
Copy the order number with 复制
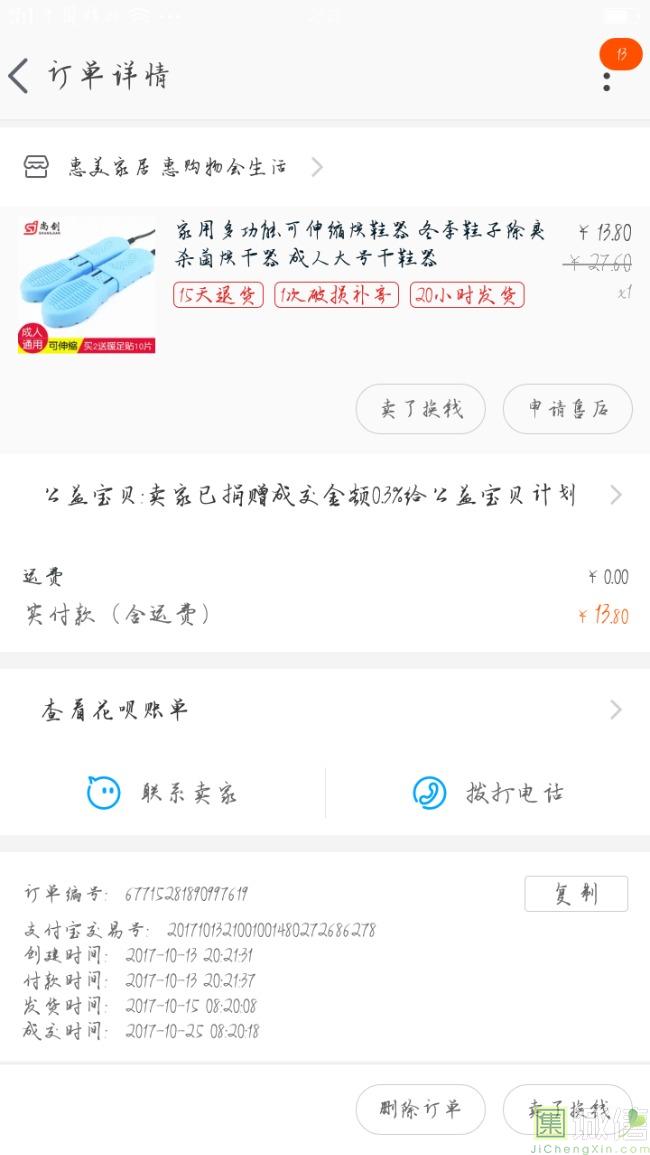(576, 894)
